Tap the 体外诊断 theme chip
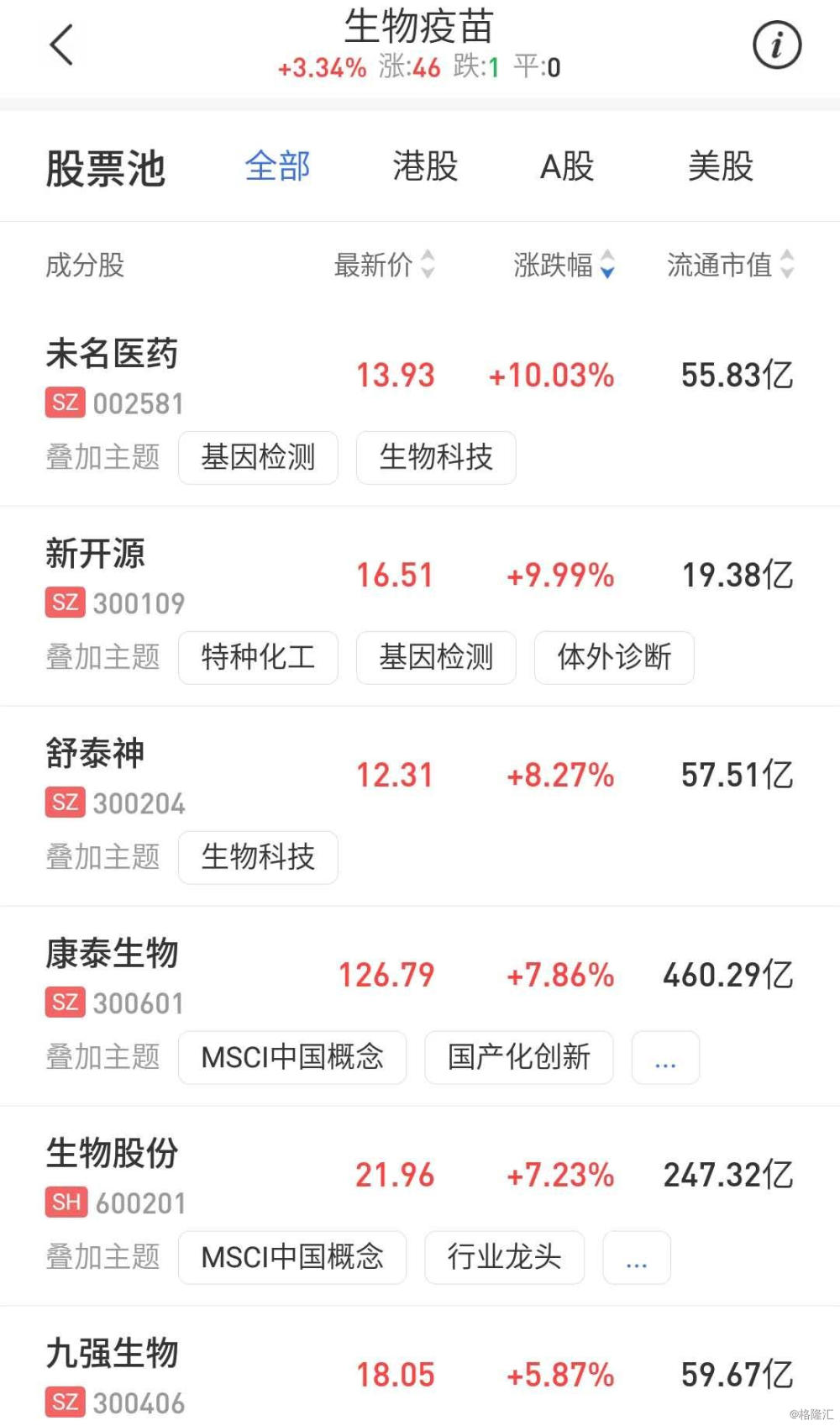Viewport: 840px width, 1426px height. [614, 657]
